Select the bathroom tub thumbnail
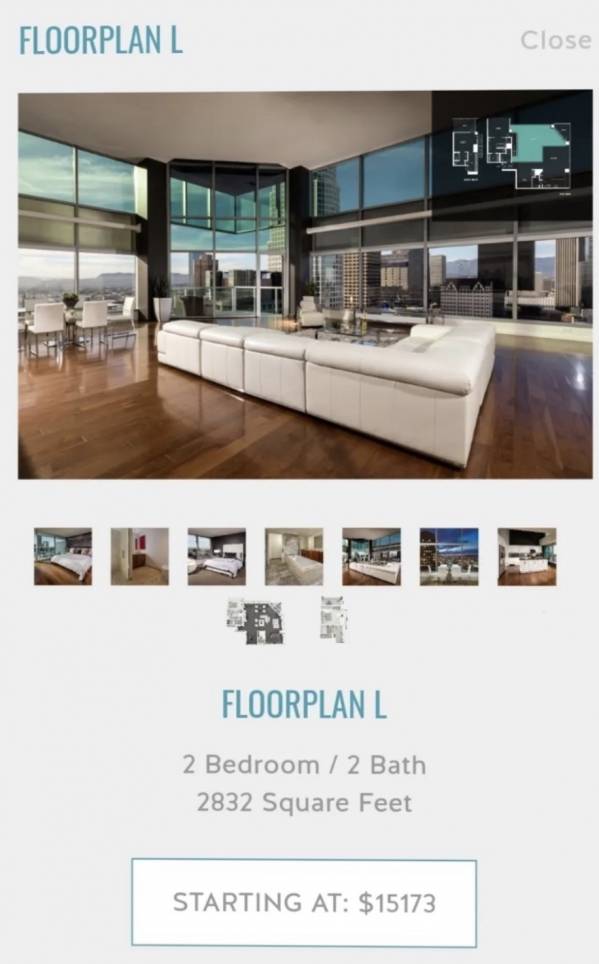 tap(294, 556)
